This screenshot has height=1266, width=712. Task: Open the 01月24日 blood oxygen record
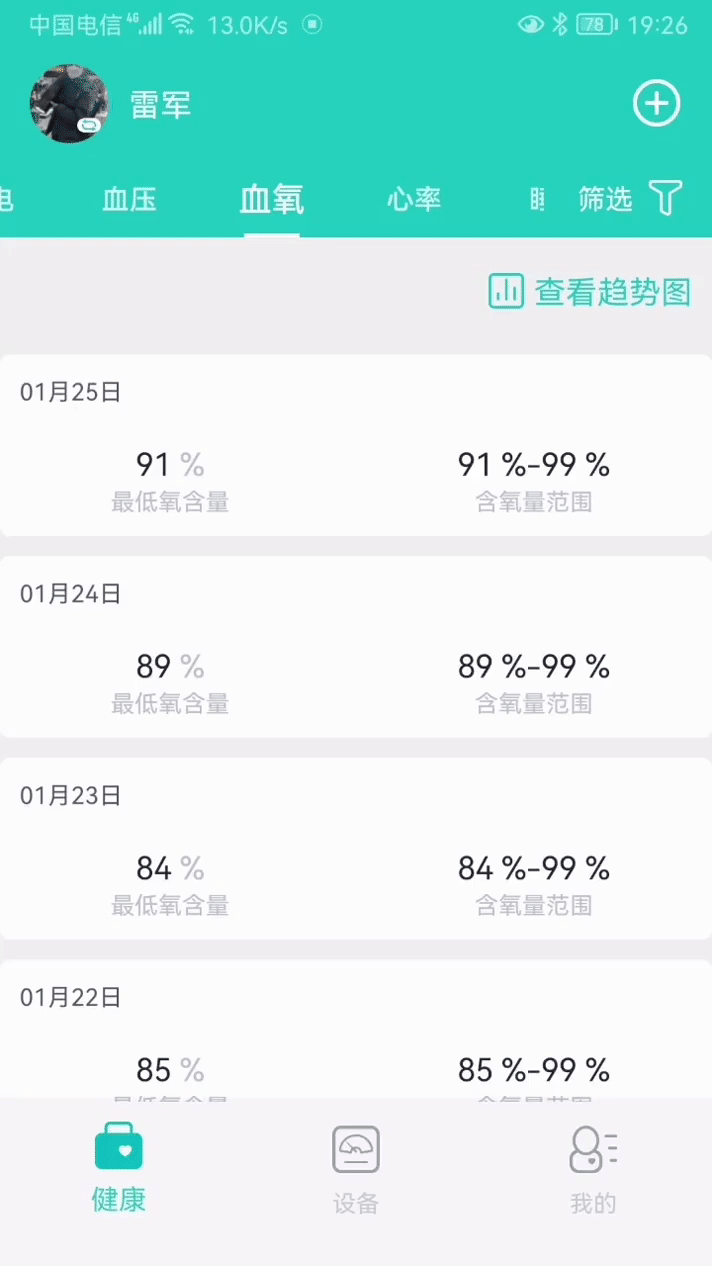coord(356,647)
